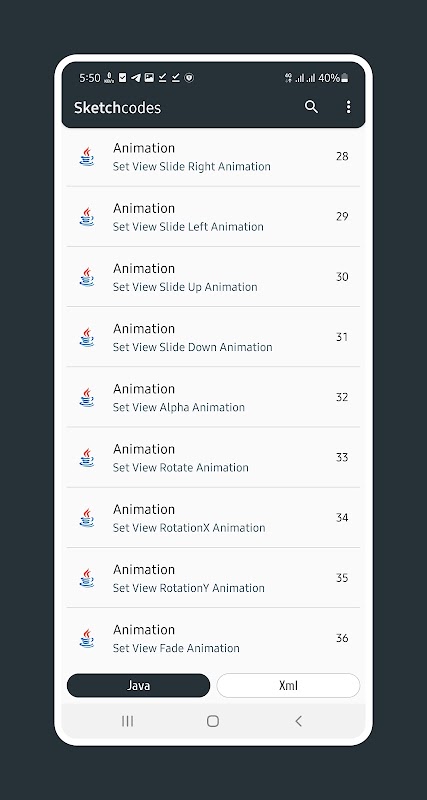View Set View Alpha Animation code
This screenshot has width=427, height=800.
[x=213, y=397]
